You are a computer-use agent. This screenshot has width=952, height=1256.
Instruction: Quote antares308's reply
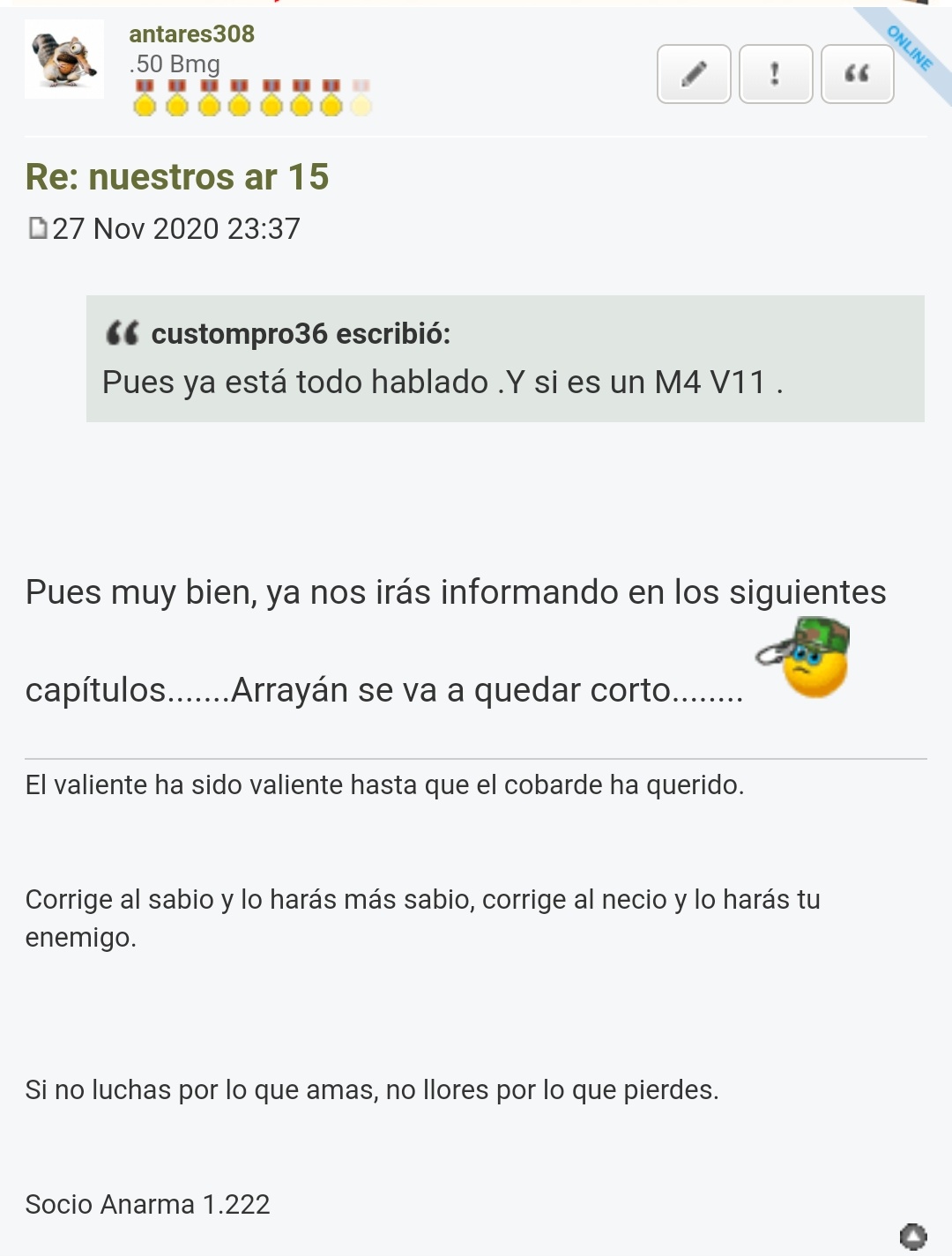point(857,74)
